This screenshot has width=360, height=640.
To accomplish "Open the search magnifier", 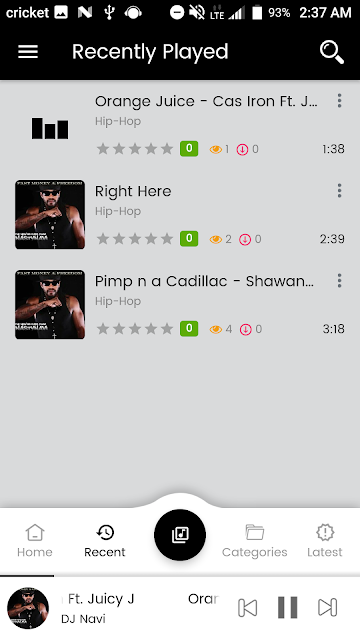I will (x=331, y=52).
